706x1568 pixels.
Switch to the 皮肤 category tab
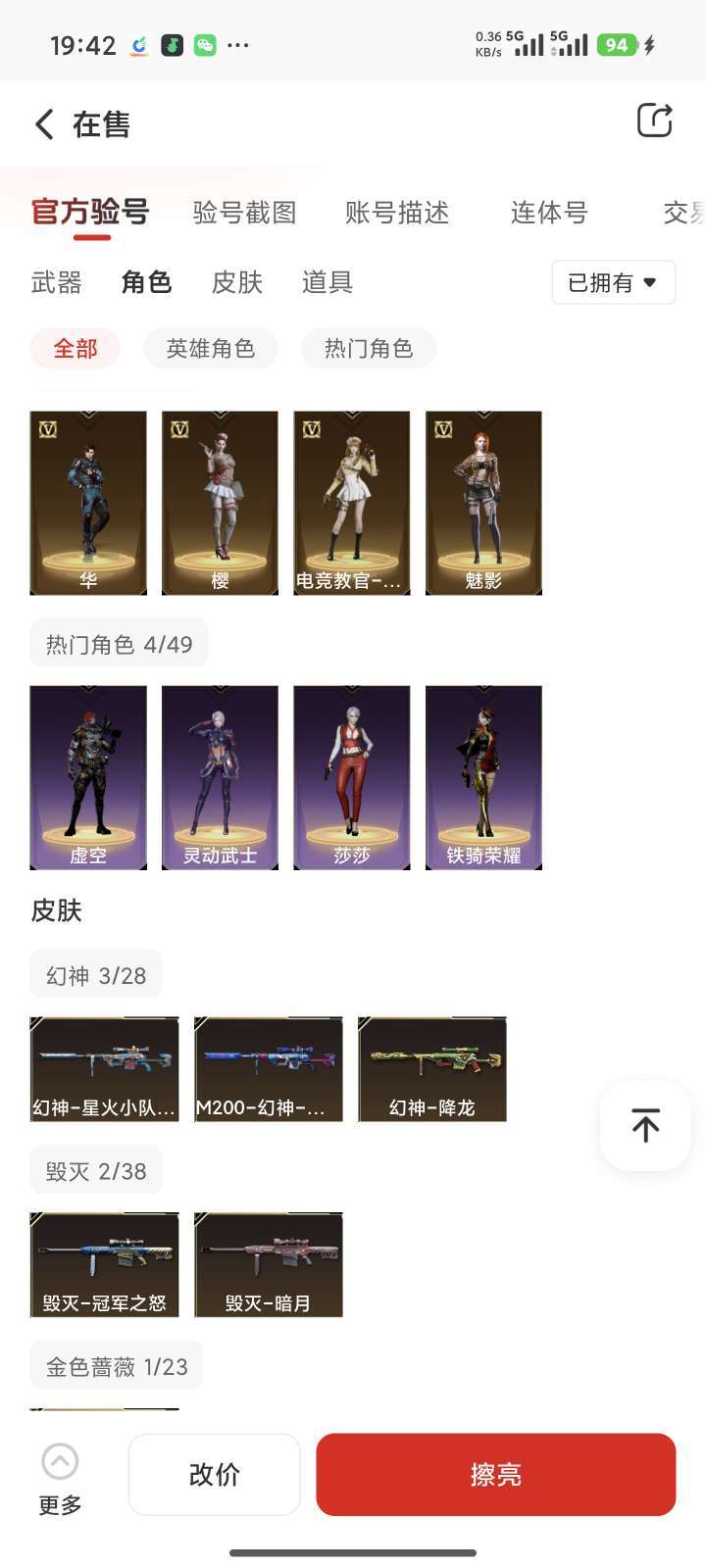tap(235, 283)
